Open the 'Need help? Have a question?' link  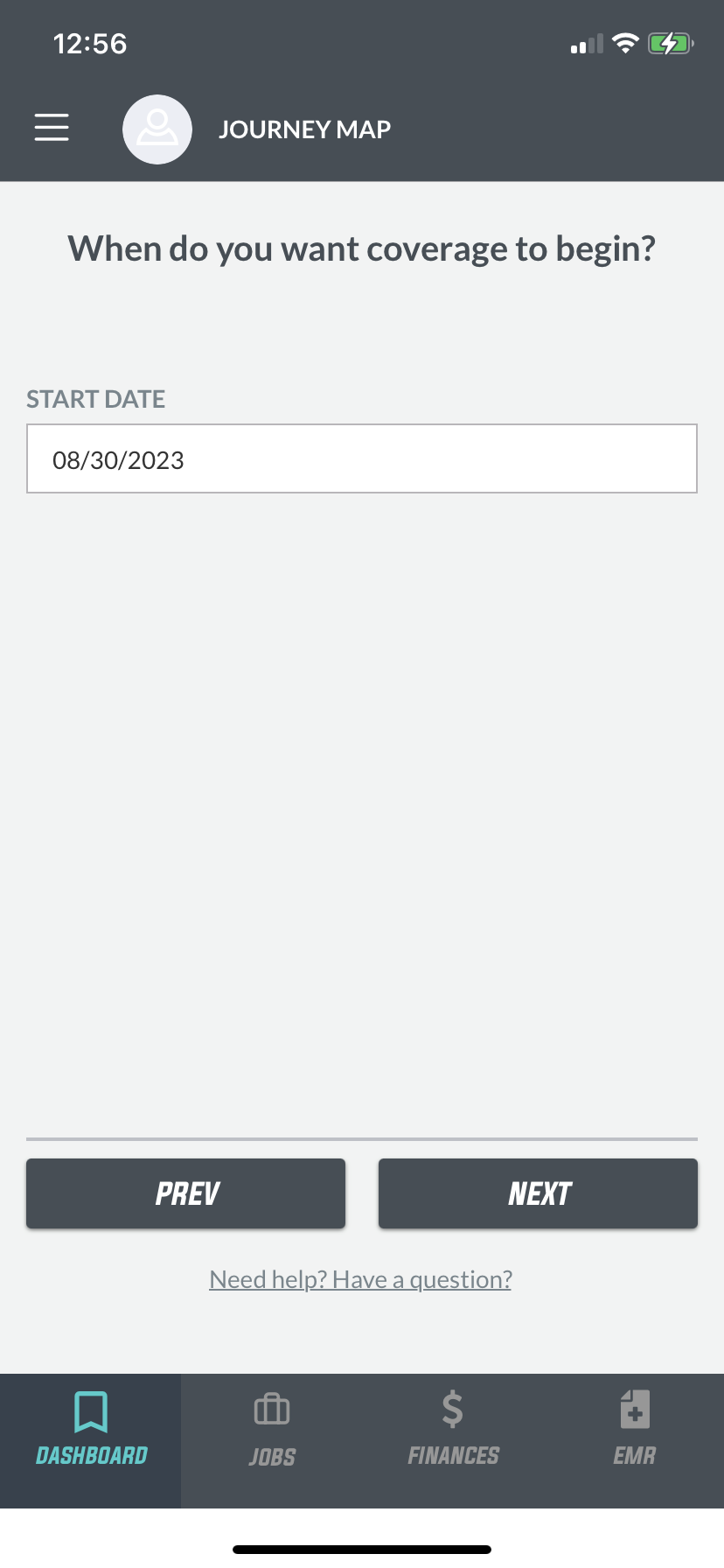(360, 1279)
